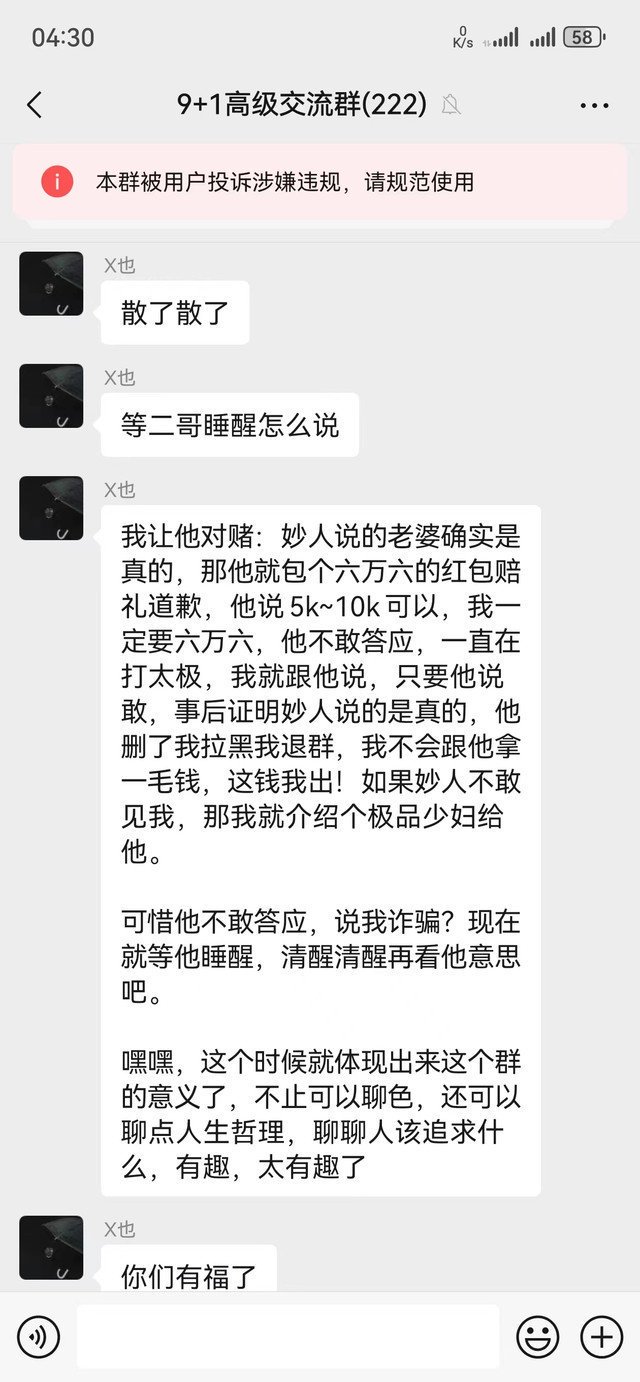
Task: Open X也's avatar beside 等二哥睡醒怎么说
Action: click(51, 396)
